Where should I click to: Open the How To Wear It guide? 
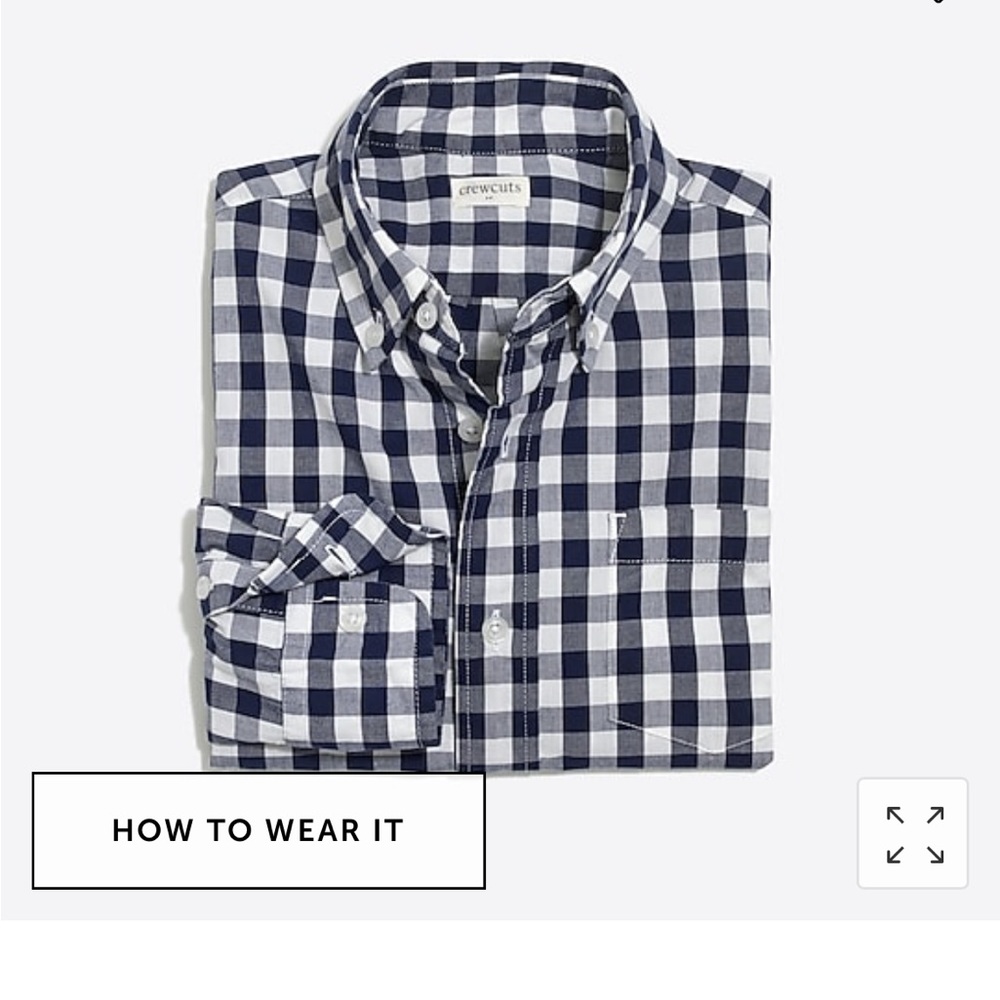[258, 830]
